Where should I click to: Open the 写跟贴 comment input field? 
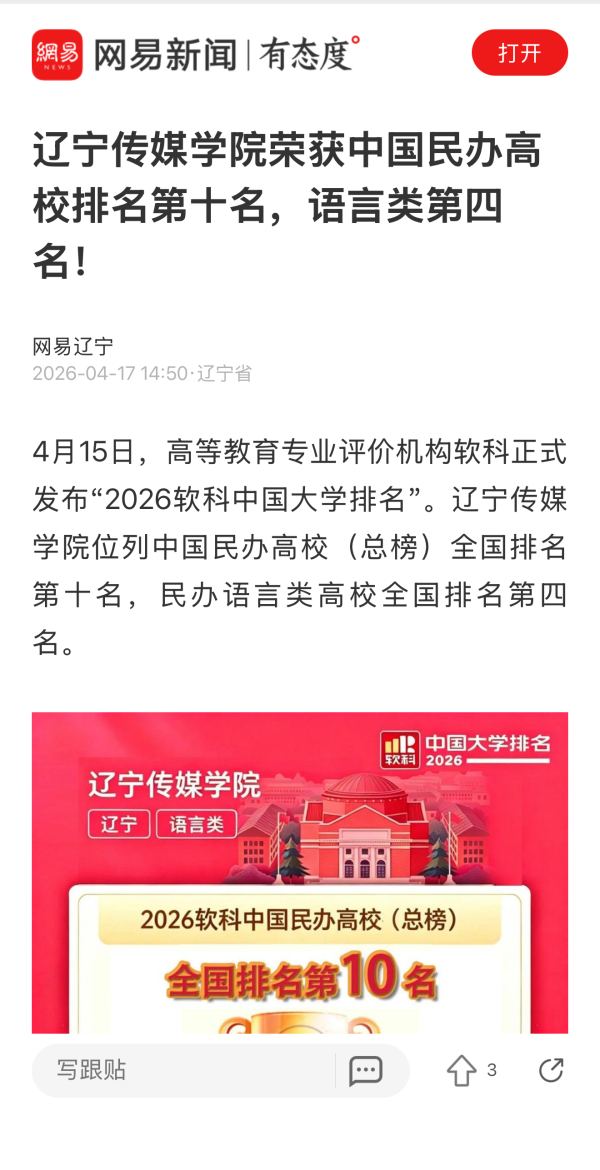pyautogui.click(x=180, y=1070)
